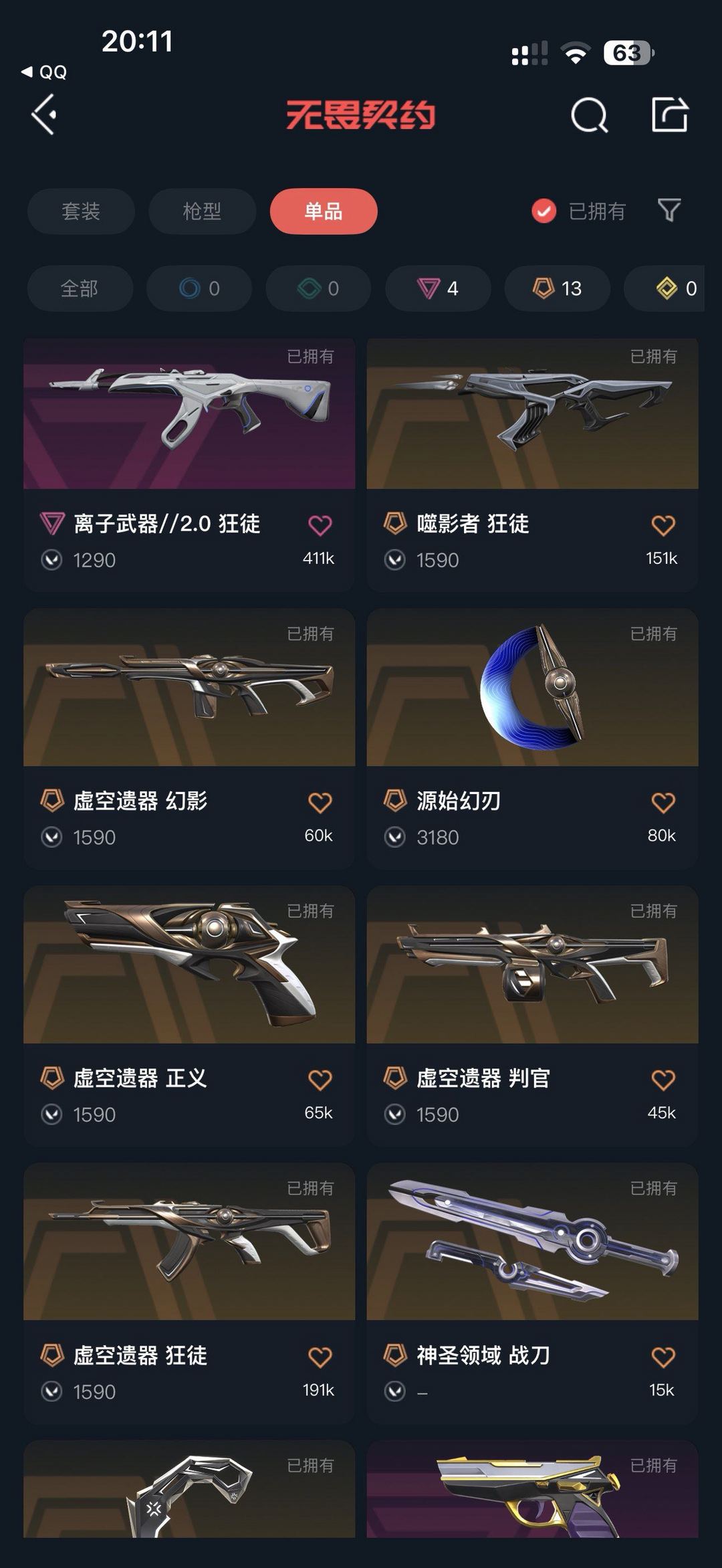The height and width of the screenshot is (1568, 722).
Task: Open the 虚空遗器 幻影 skin card
Action: (189, 739)
